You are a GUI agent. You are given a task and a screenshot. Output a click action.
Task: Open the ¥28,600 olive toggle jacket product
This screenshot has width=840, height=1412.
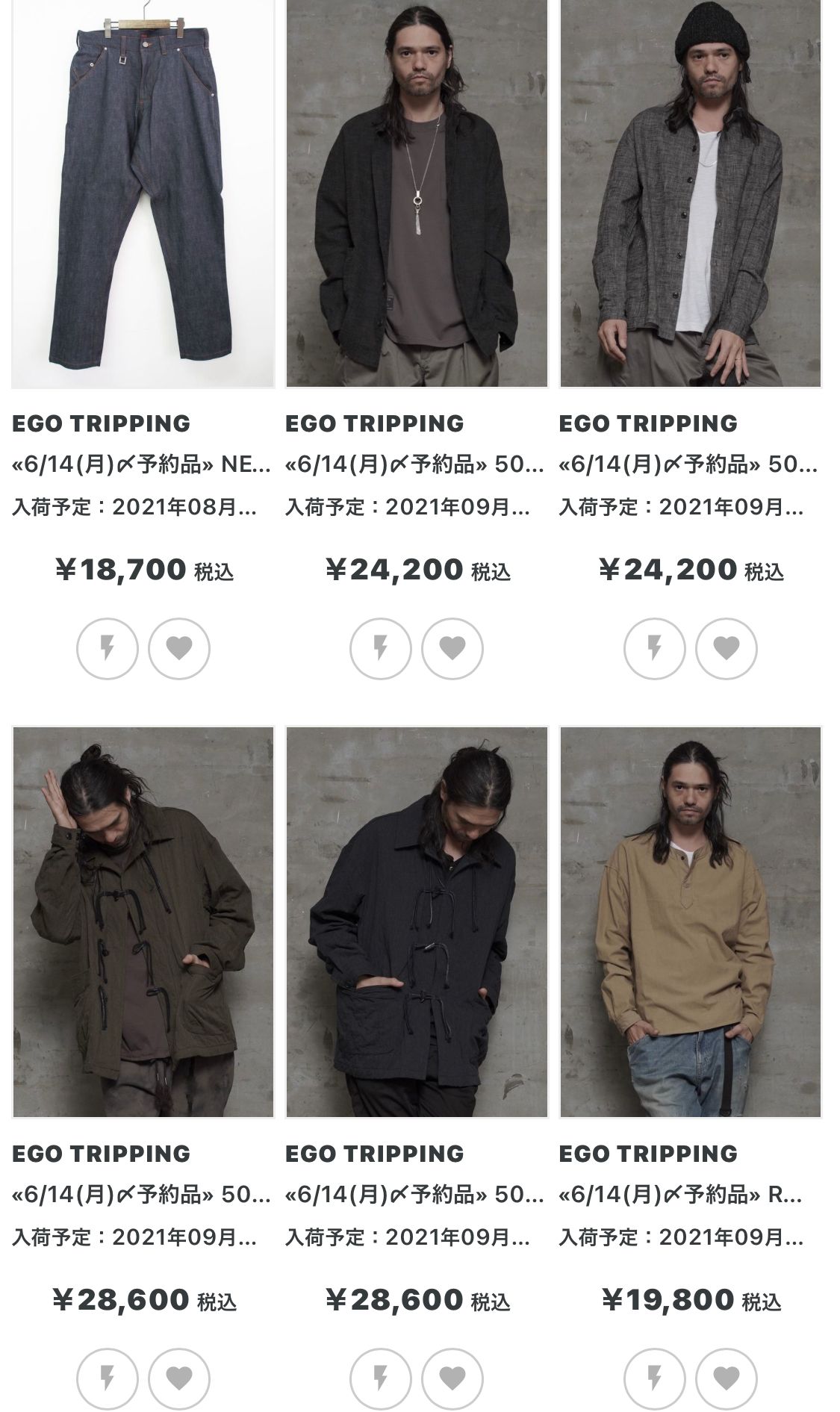[143, 922]
